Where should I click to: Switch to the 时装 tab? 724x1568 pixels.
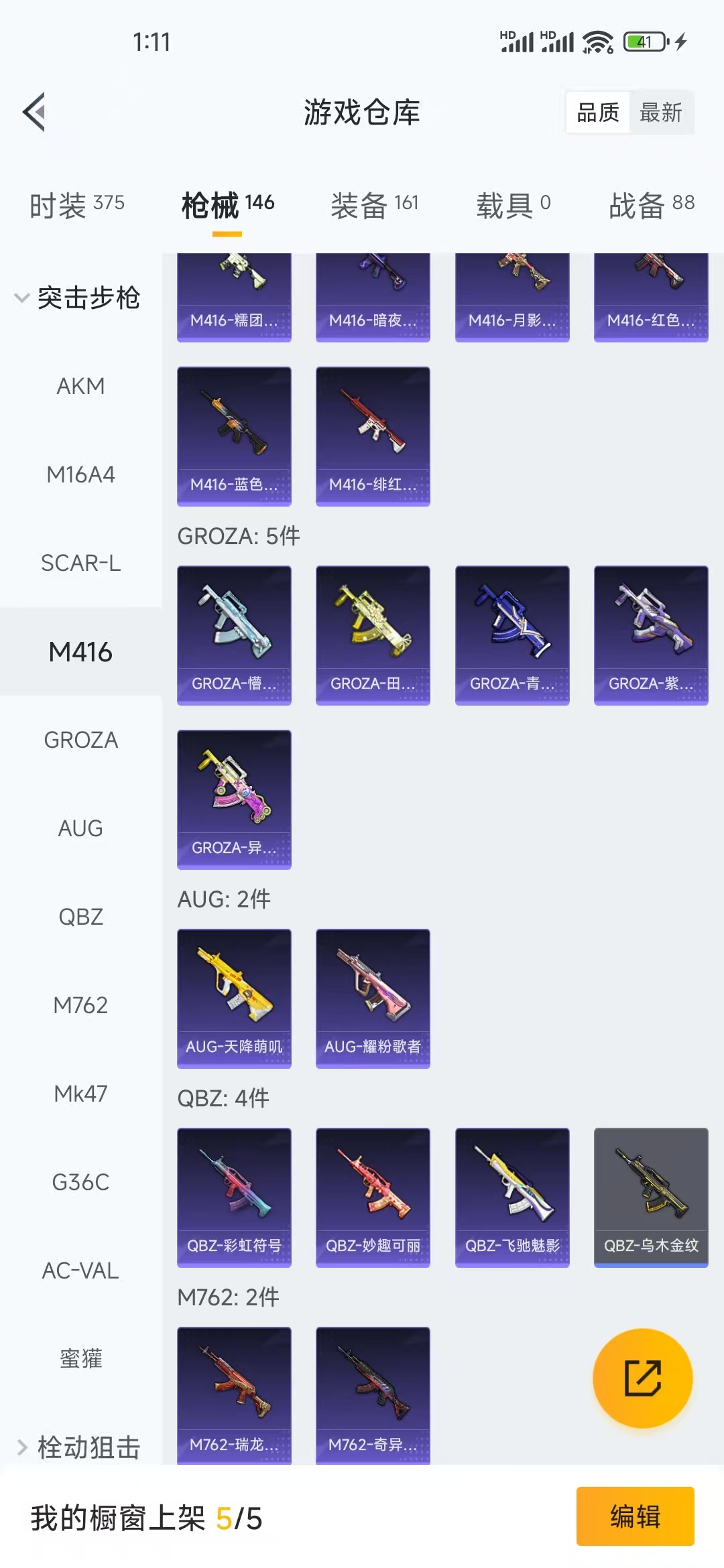pos(77,205)
